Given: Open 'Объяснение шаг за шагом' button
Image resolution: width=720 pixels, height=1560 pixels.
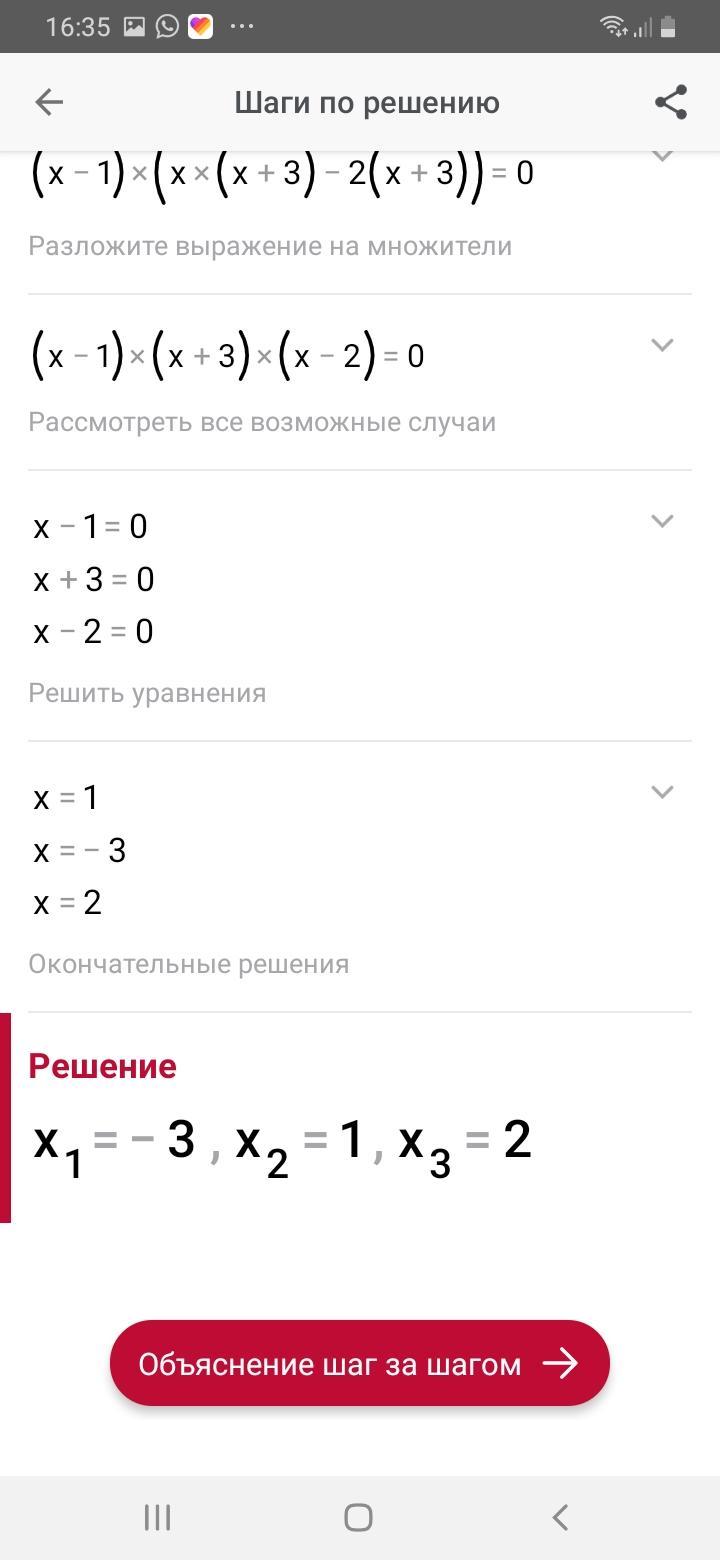Looking at the screenshot, I should [360, 1363].
